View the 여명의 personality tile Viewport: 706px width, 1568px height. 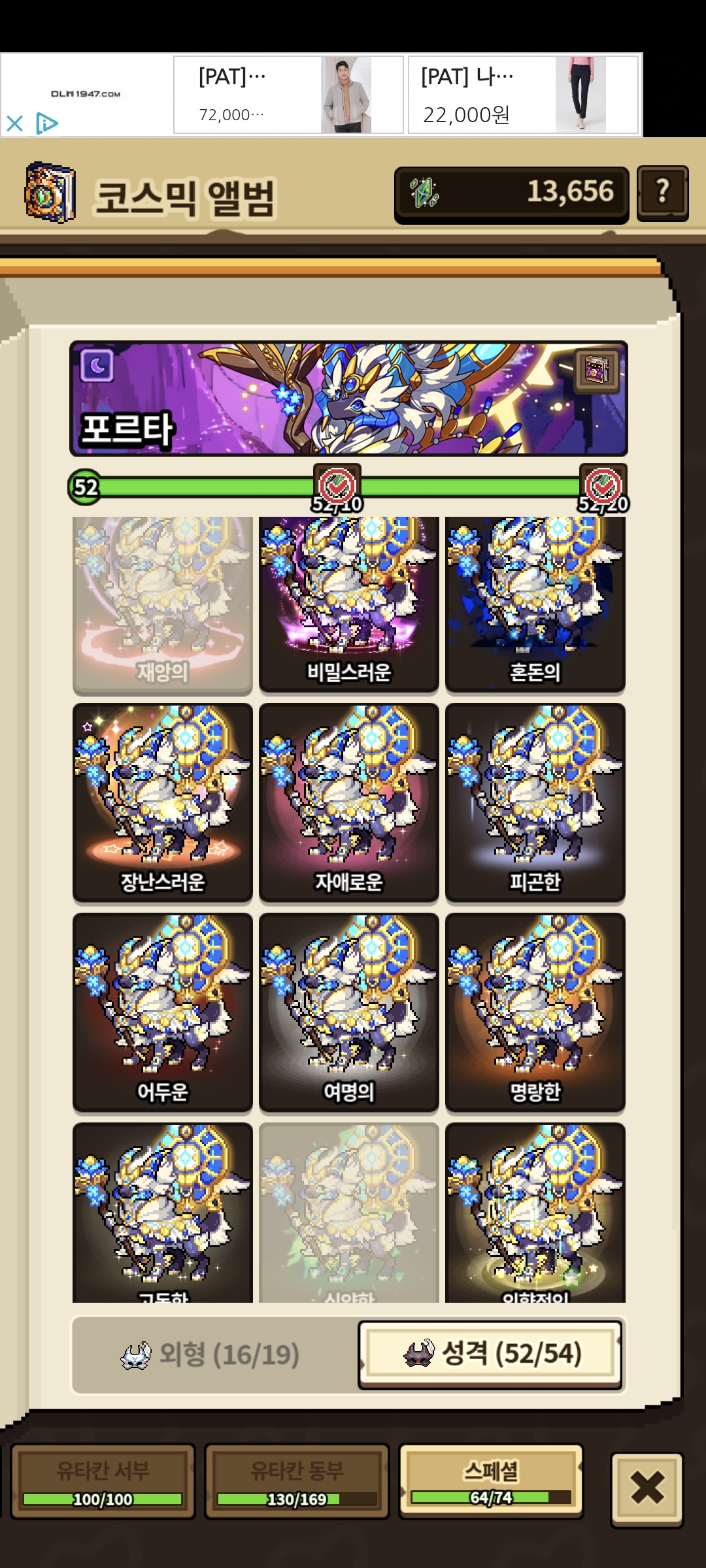coord(348,1011)
